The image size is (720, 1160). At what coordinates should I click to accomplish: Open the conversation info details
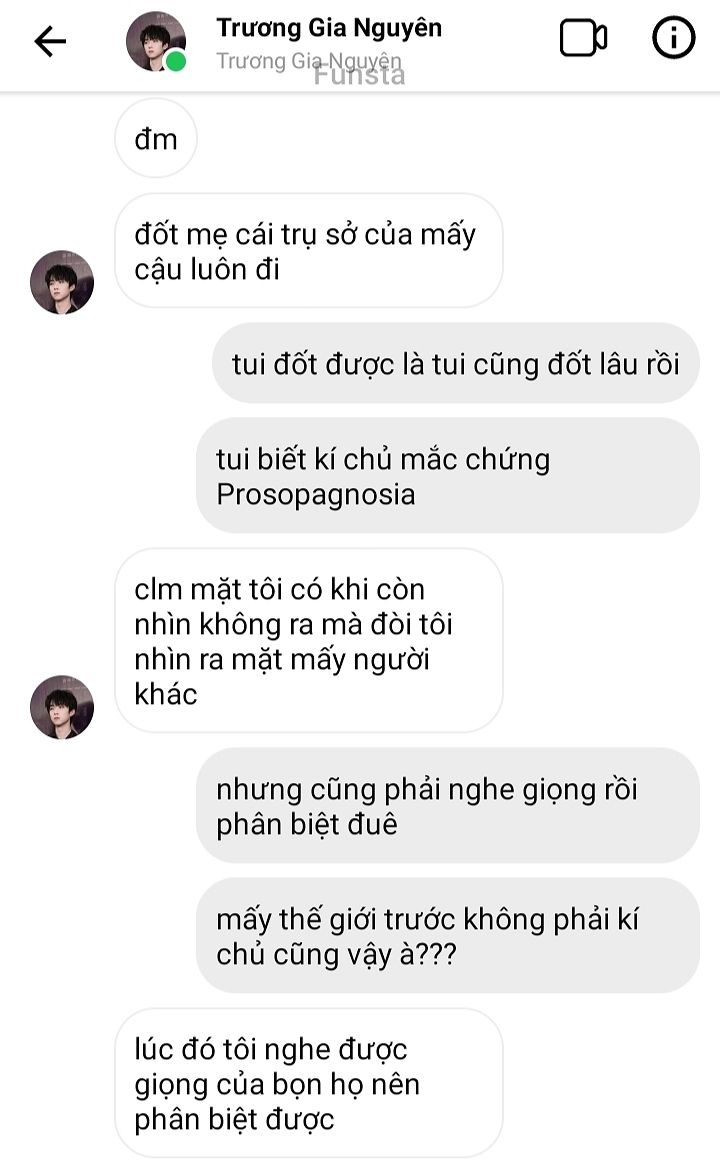click(x=673, y=39)
